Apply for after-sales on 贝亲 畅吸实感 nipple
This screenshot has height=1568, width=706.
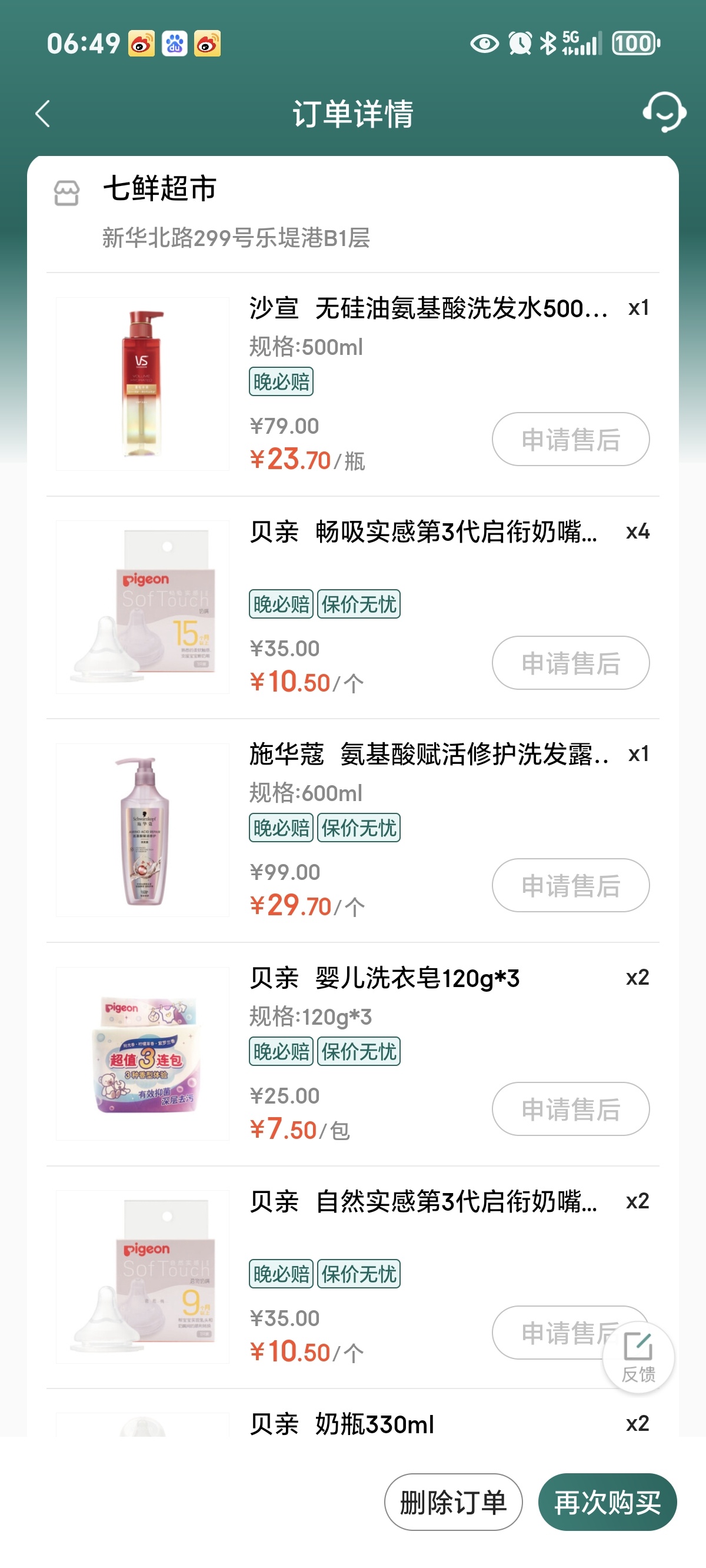pyautogui.click(x=570, y=663)
